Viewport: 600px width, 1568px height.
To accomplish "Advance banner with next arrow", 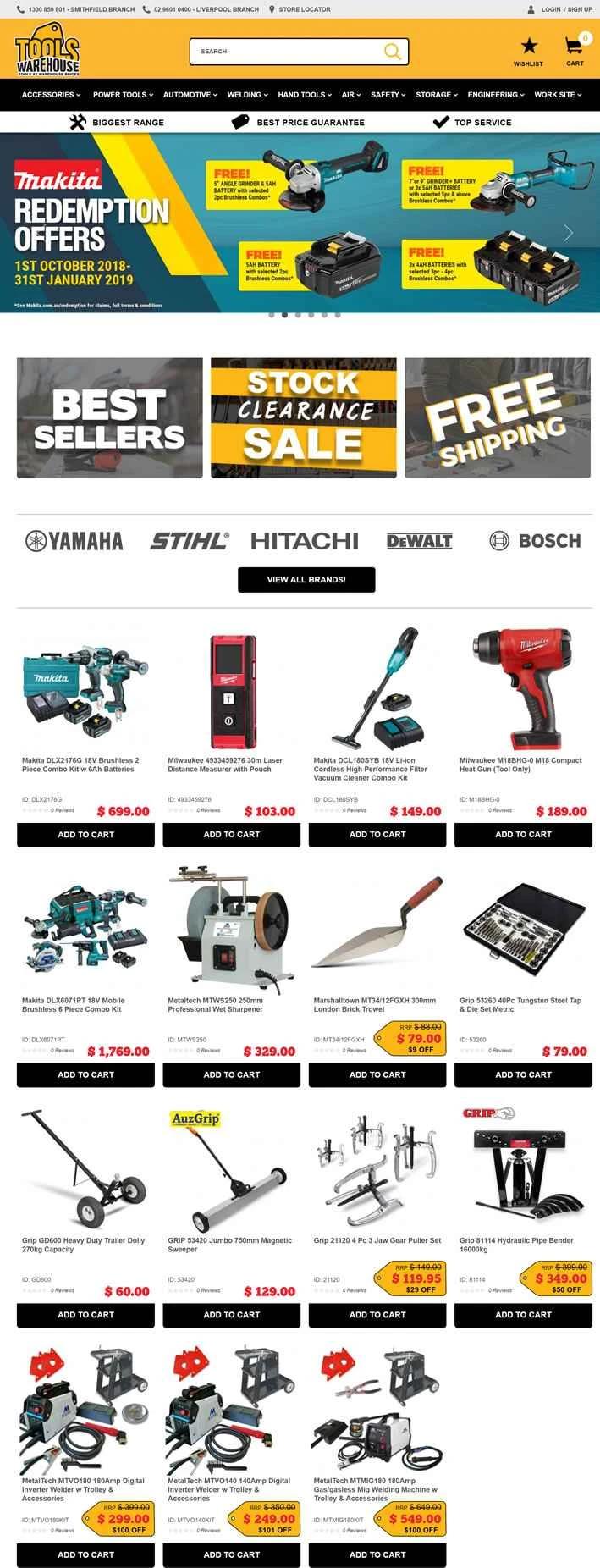I will click(568, 233).
